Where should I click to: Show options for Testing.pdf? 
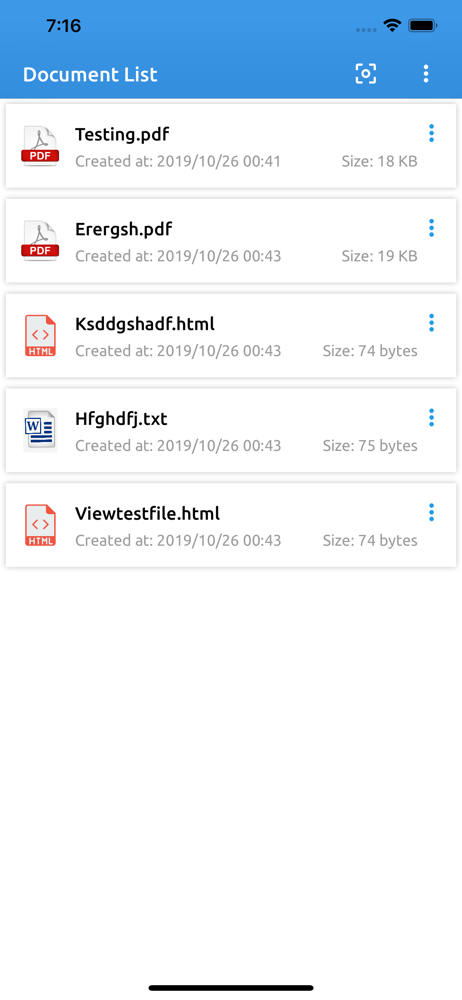pyautogui.click(x=431, y=133)
